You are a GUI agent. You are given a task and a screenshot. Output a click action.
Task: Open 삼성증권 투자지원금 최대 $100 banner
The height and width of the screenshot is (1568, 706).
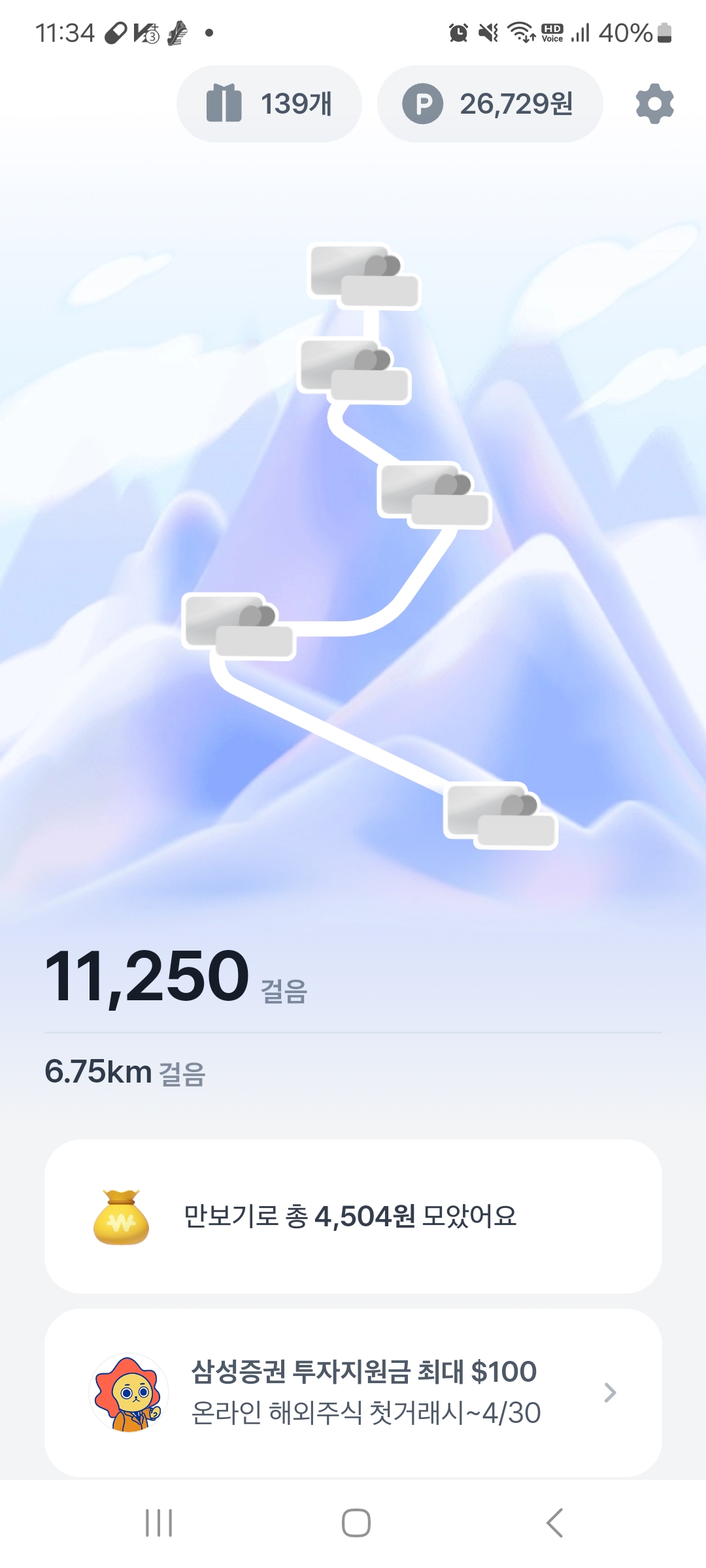click(x=353, y=1392)
